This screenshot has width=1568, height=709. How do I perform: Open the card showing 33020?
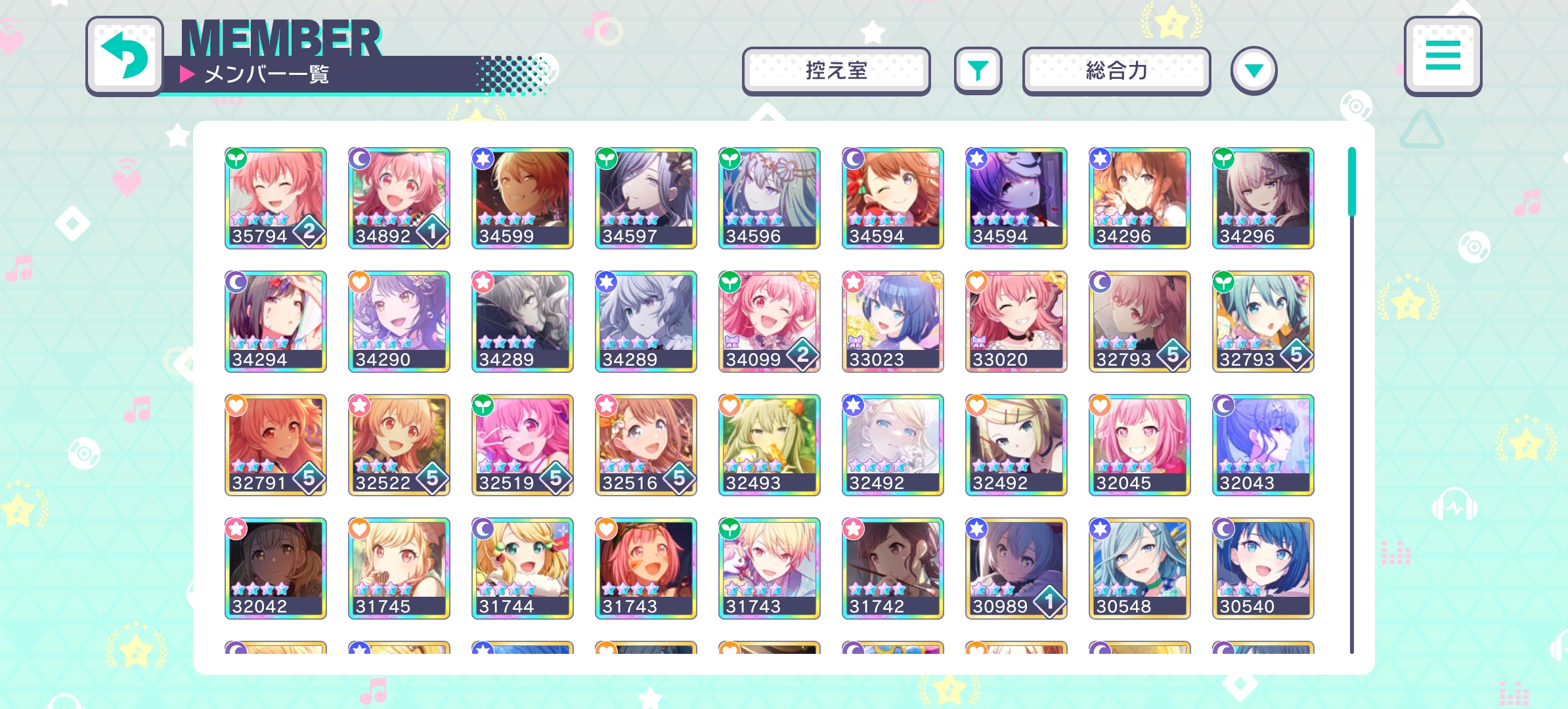(1016, 321)
